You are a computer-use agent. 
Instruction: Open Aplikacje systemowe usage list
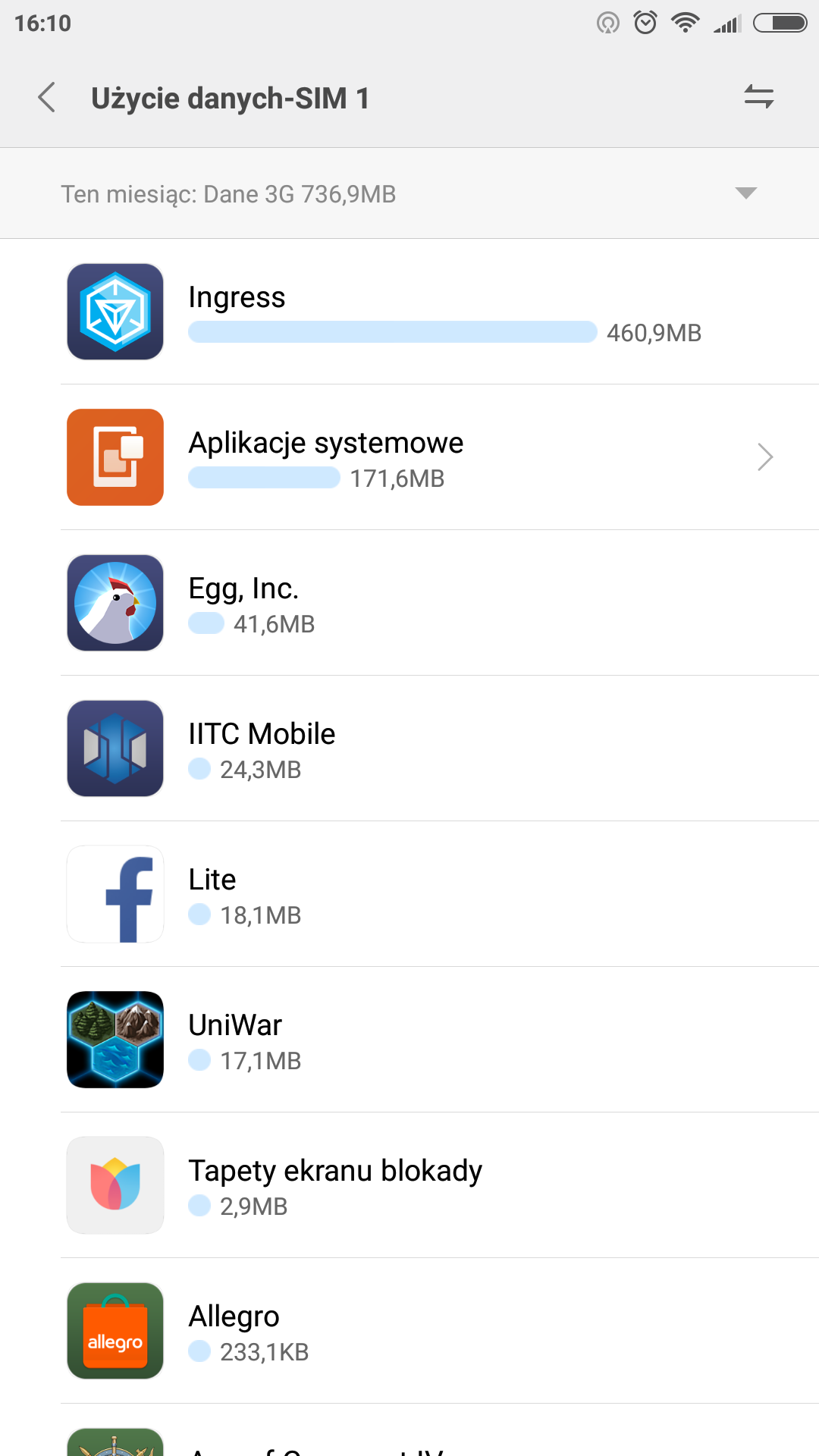coord(409,457)
